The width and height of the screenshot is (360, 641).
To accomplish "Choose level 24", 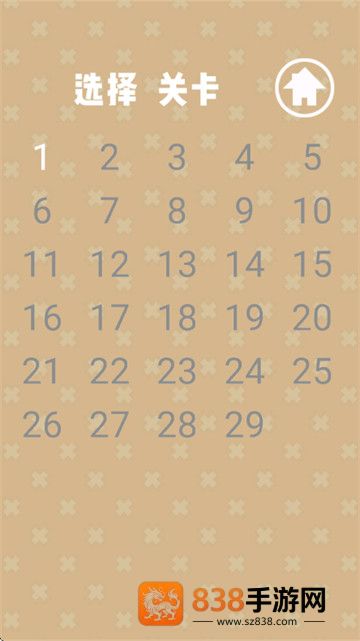I will click(x=244, y=371).
